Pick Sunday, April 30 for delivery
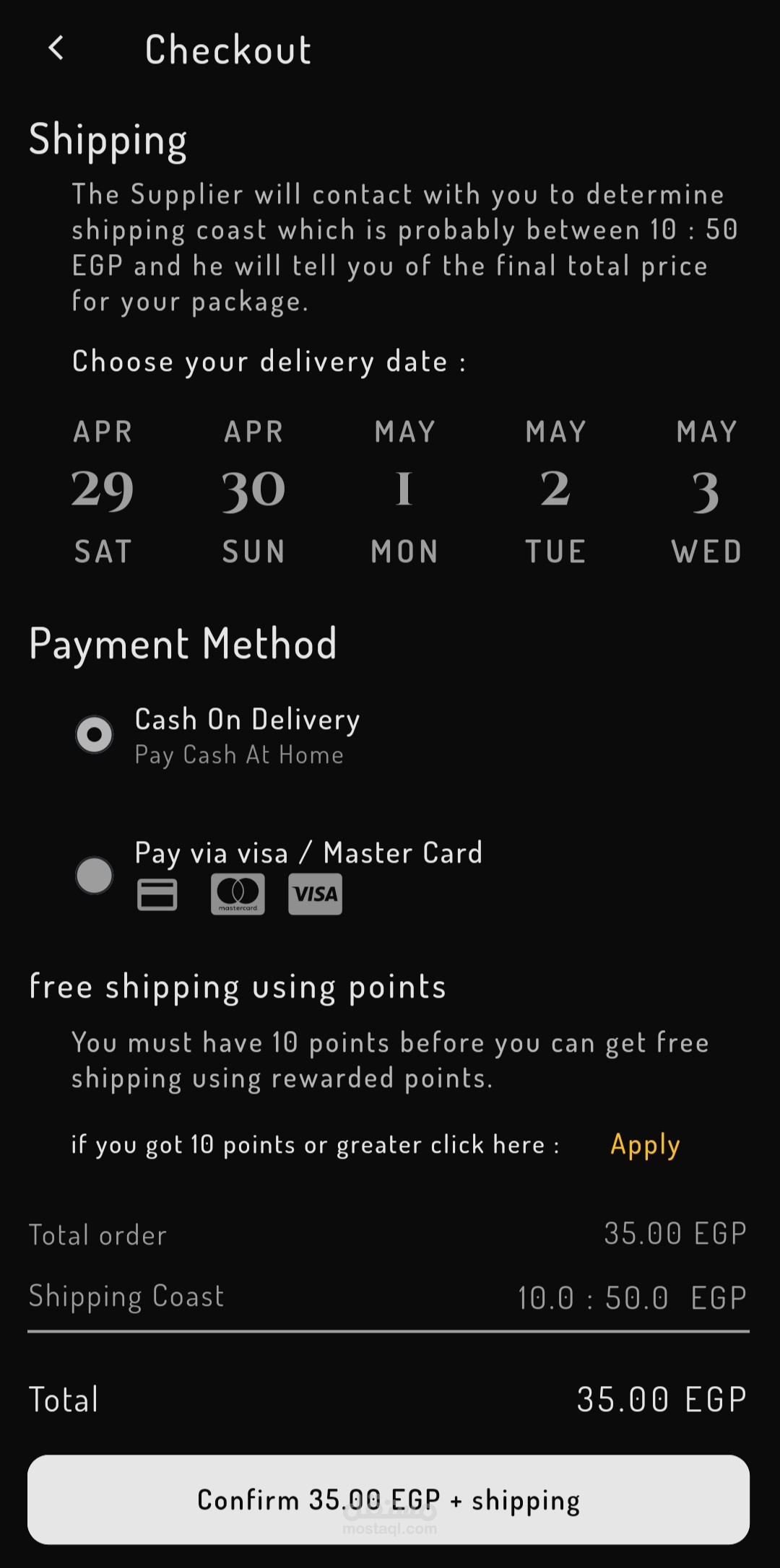The height and width of the screenshot is (1568, 780). tap(253, 491)
